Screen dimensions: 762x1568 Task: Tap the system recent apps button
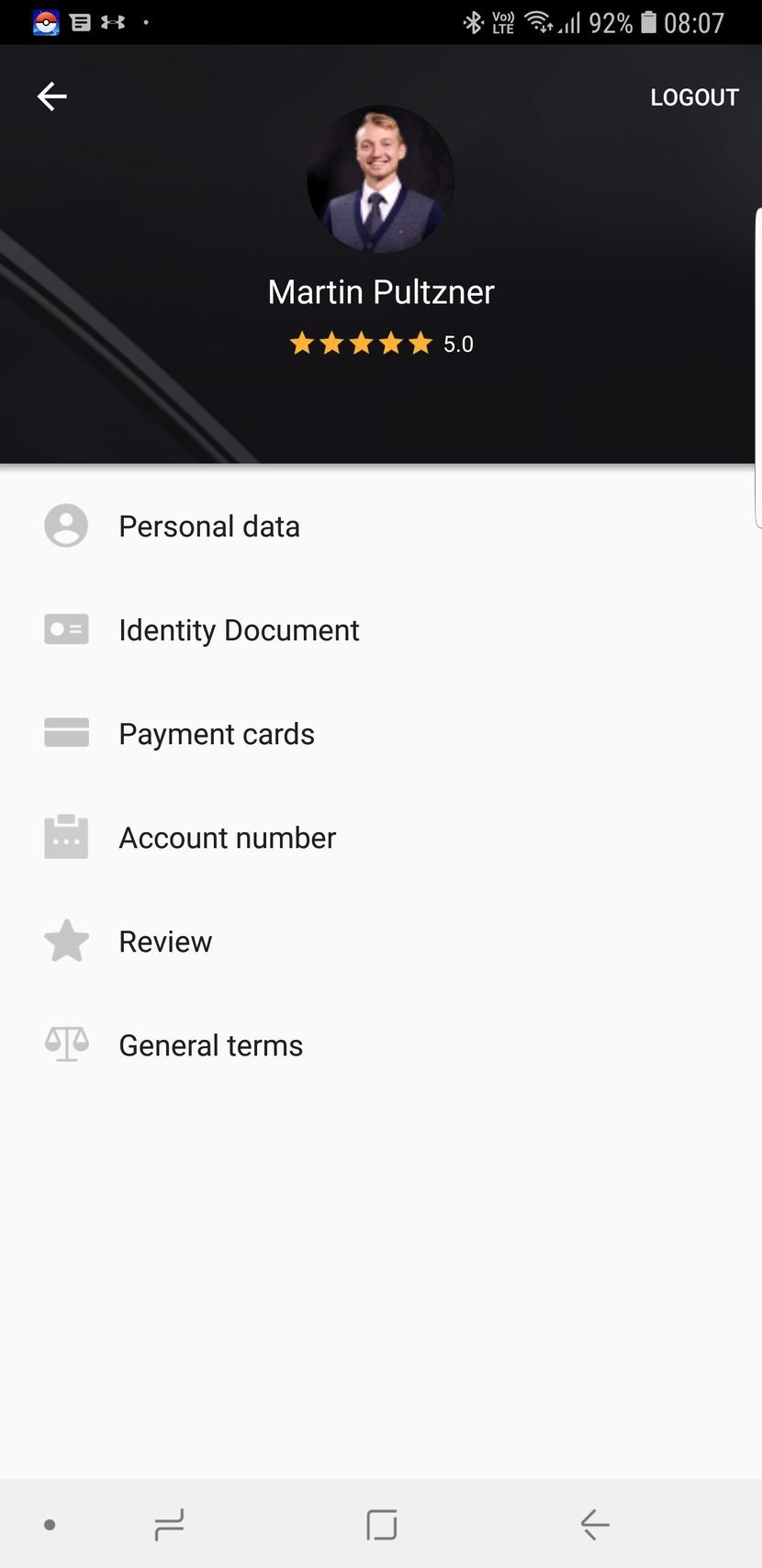click(x=169, y=1525)
